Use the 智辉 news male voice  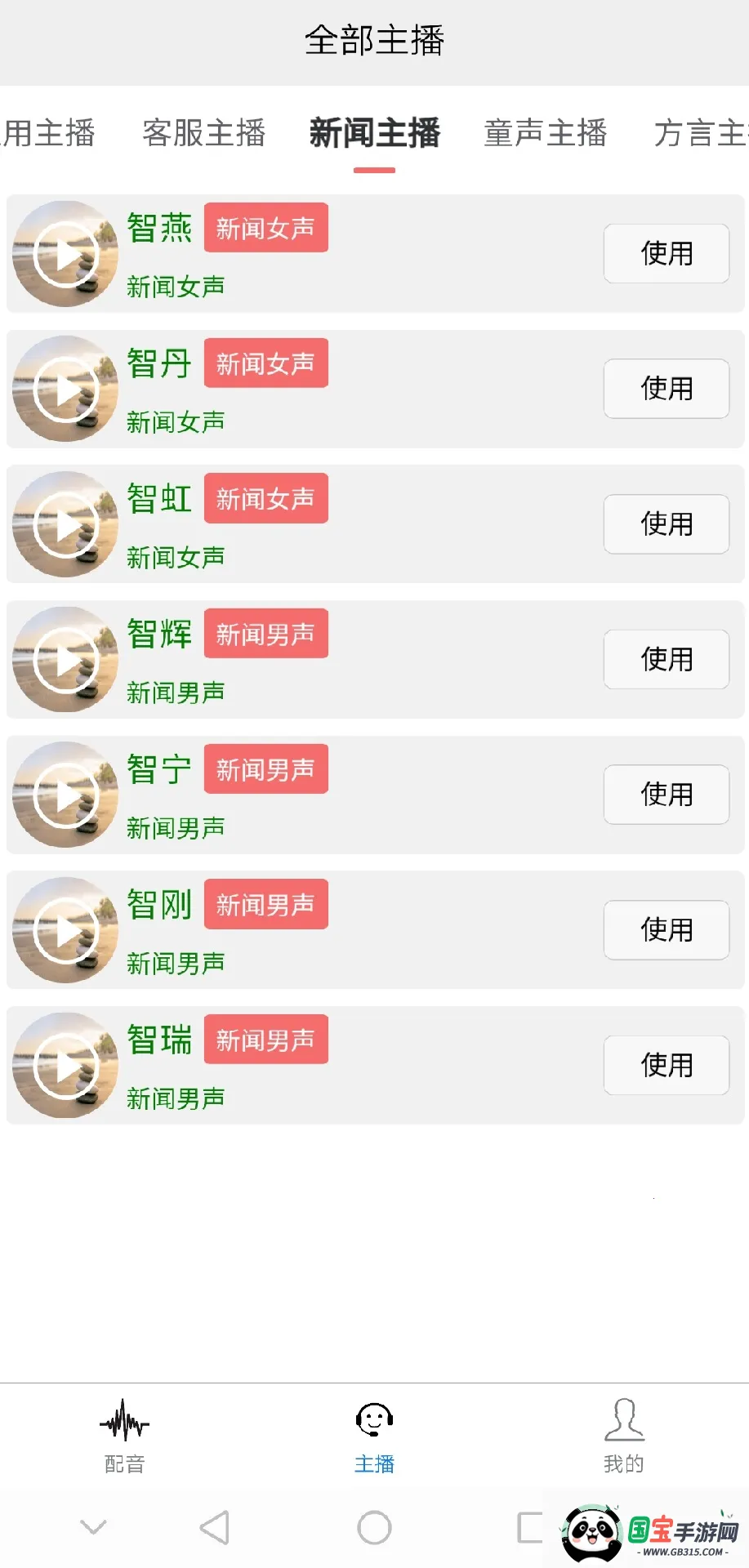[667, 660]
